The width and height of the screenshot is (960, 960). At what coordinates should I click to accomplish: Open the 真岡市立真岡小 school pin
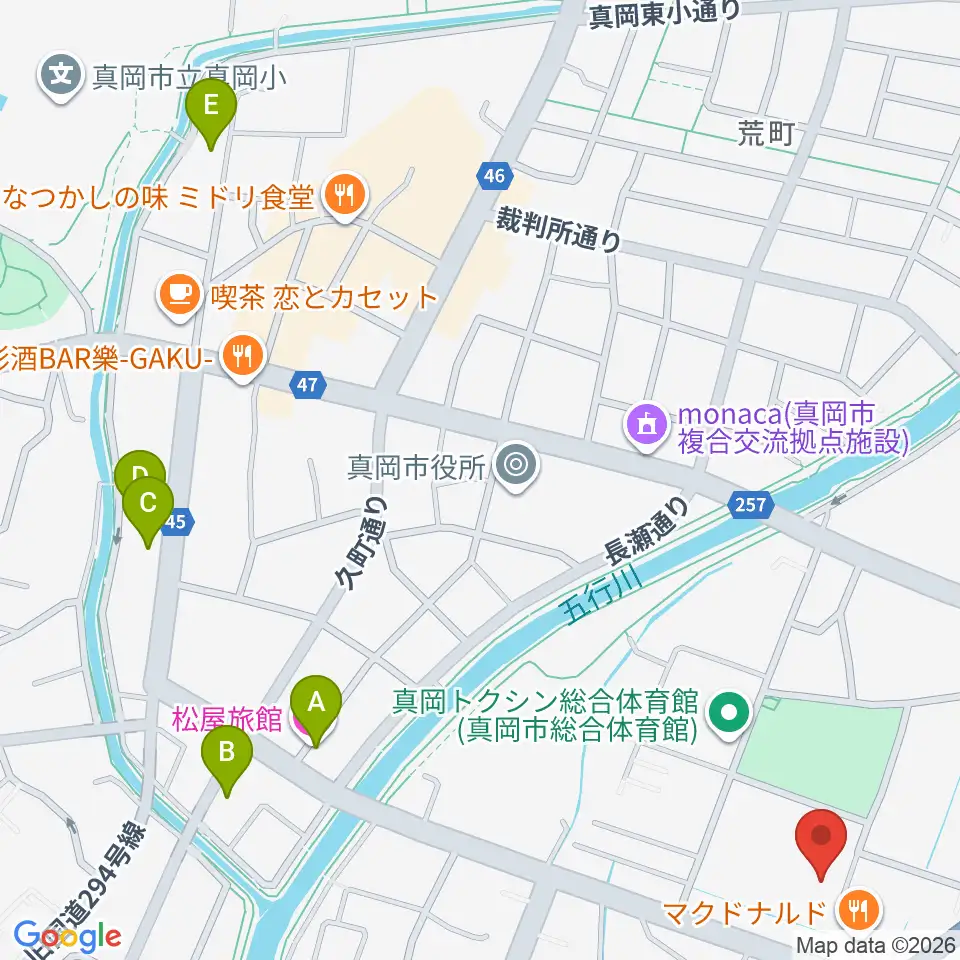pos(62,74)
